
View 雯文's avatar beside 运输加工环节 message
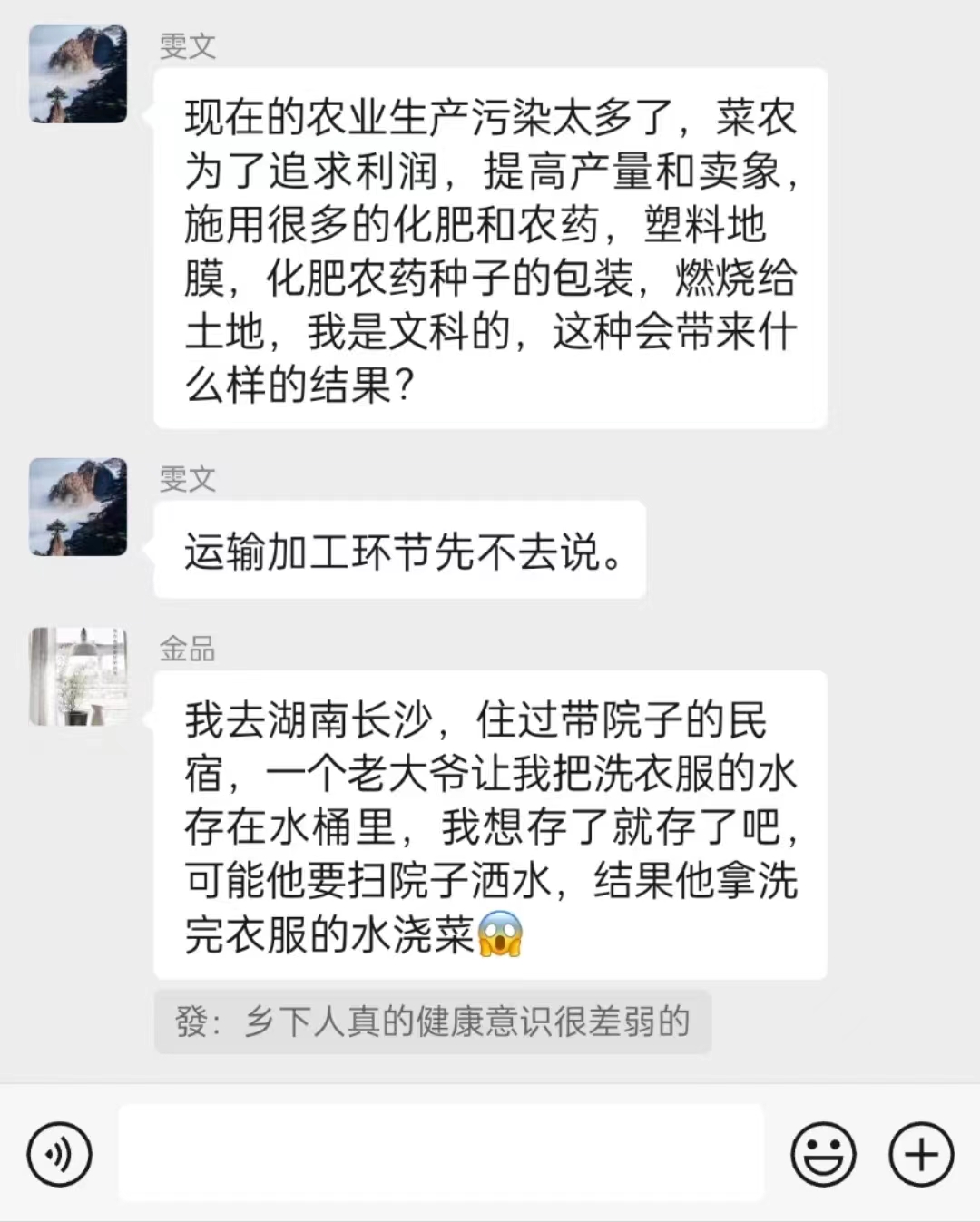click(x=78, y=507)
